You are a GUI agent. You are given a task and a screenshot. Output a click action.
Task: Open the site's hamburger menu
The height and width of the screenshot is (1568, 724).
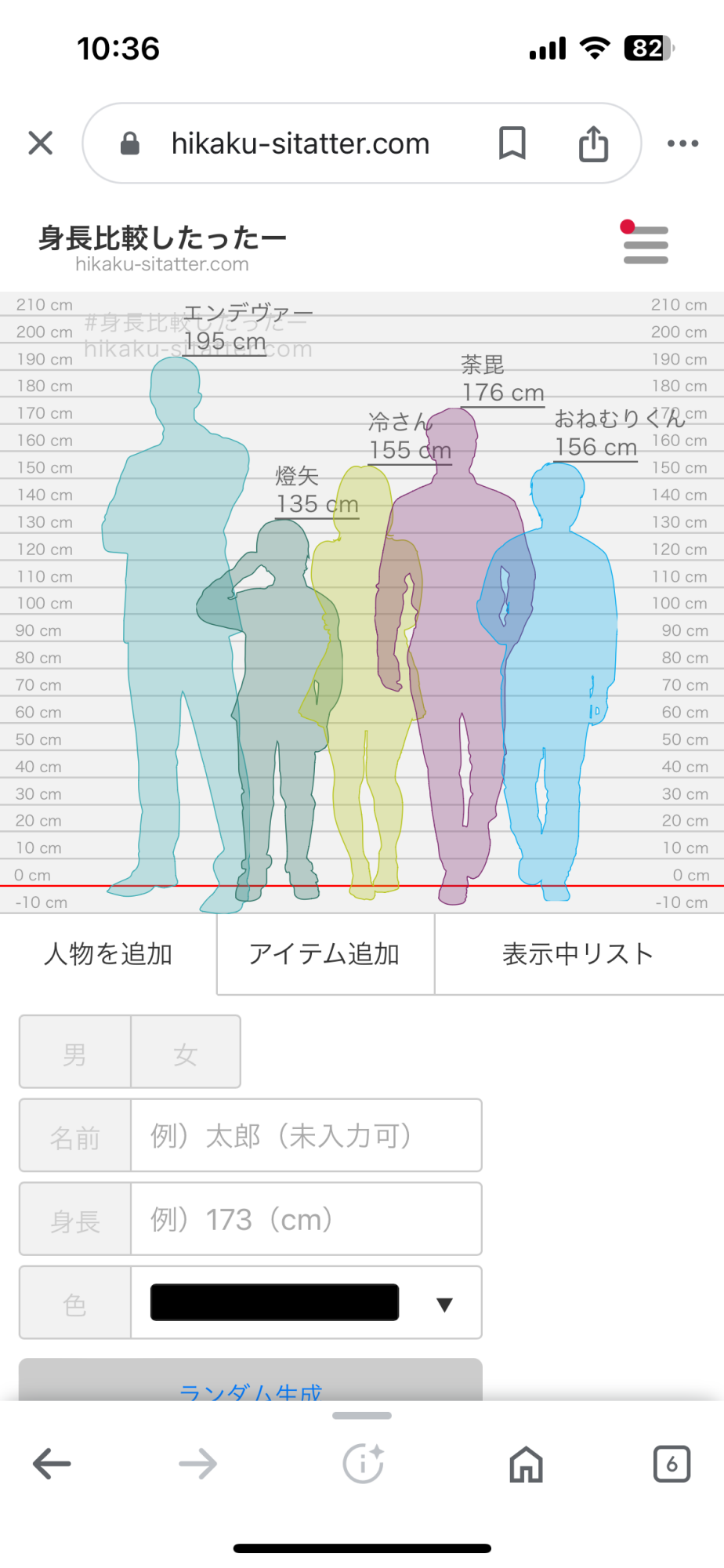[645, 244]
